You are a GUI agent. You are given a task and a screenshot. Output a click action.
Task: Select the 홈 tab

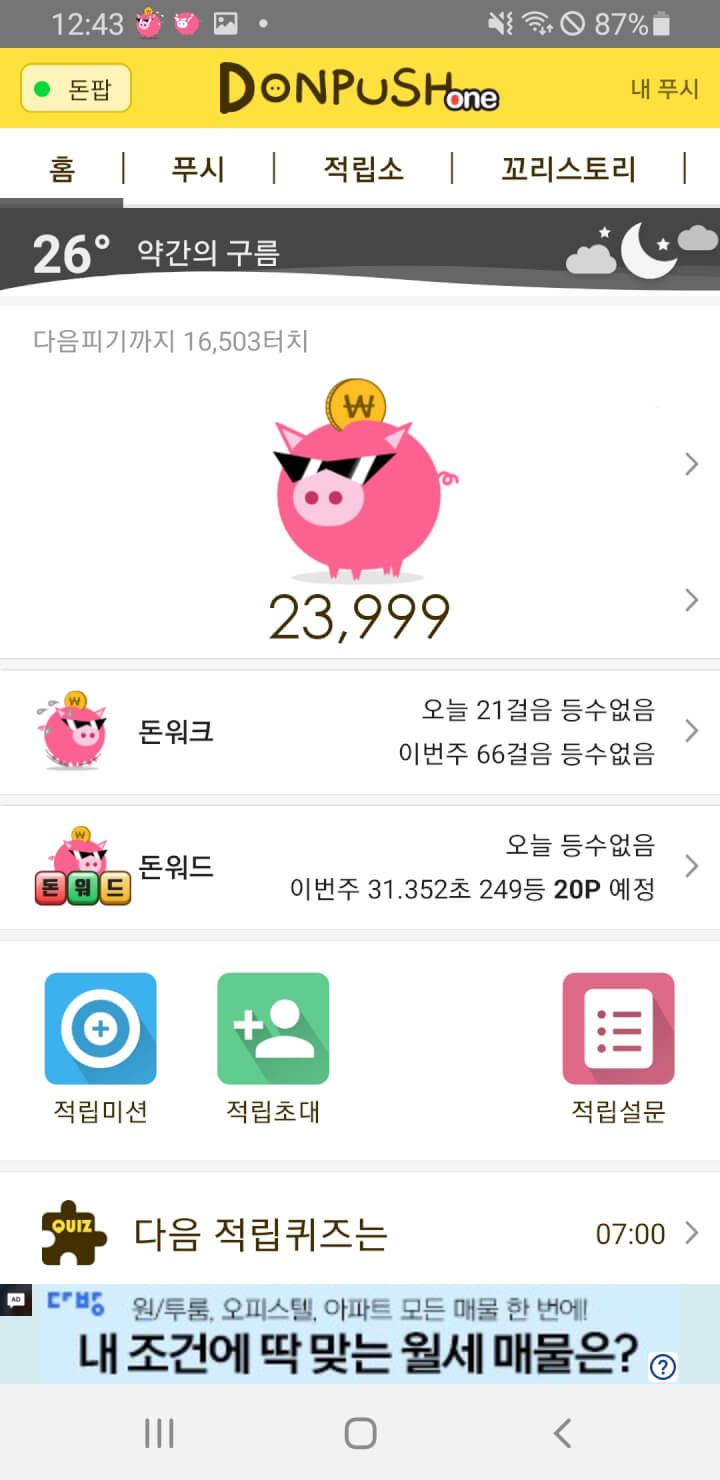62,168
